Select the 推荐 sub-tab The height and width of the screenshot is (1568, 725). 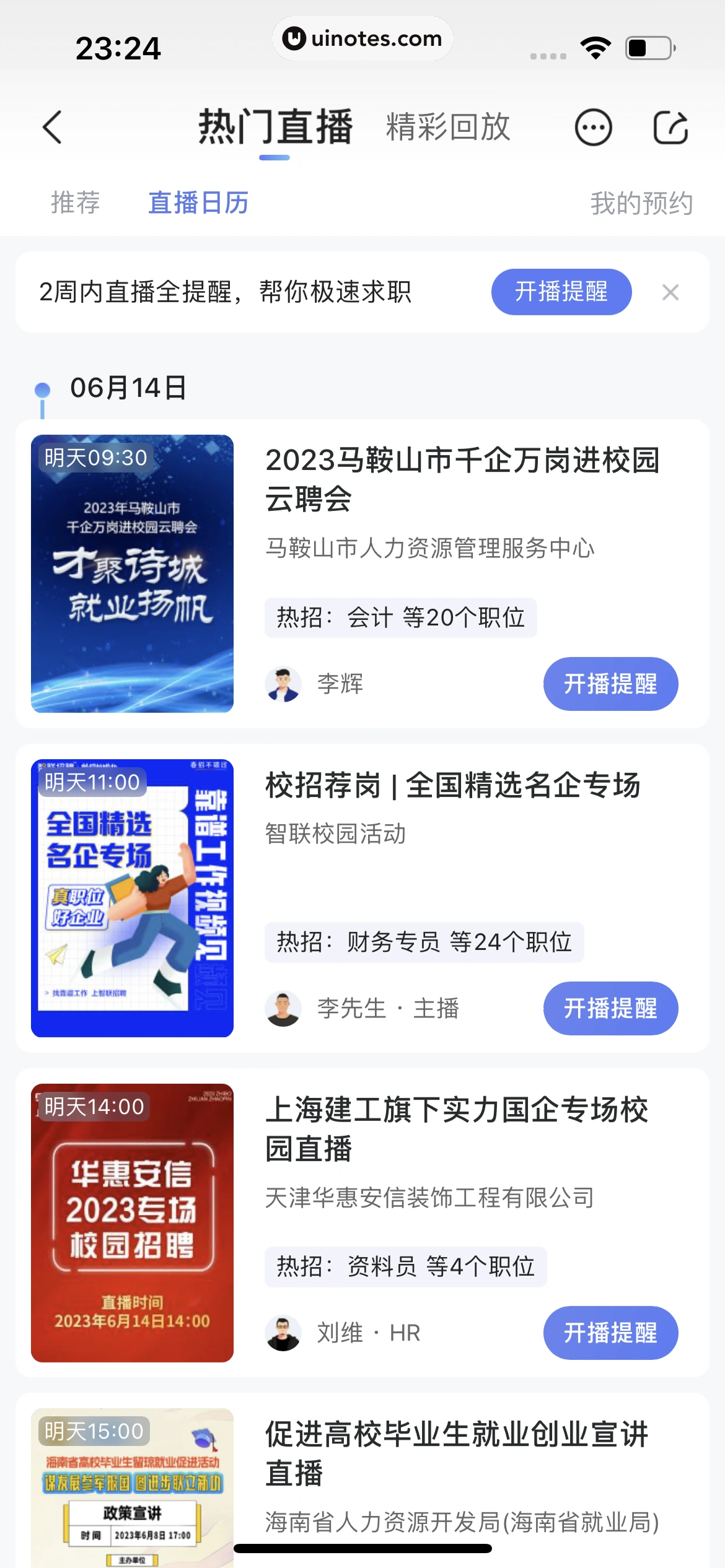pos(75,203)
